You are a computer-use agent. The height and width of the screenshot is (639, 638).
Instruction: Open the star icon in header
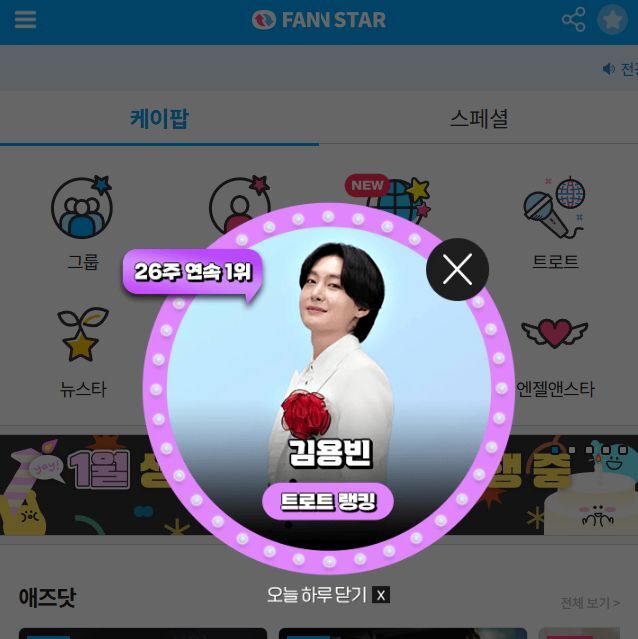612,20
